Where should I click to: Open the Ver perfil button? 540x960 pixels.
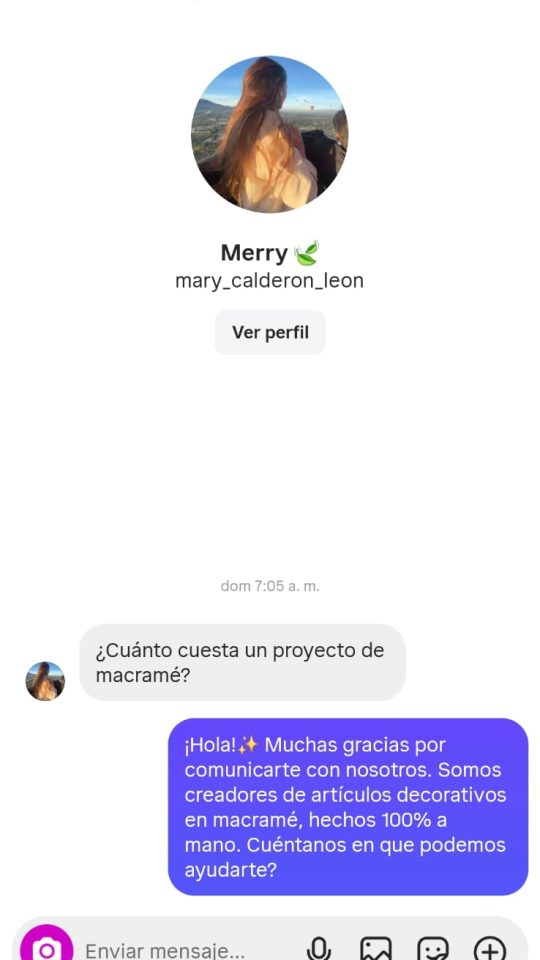click(x=269, y=332)
